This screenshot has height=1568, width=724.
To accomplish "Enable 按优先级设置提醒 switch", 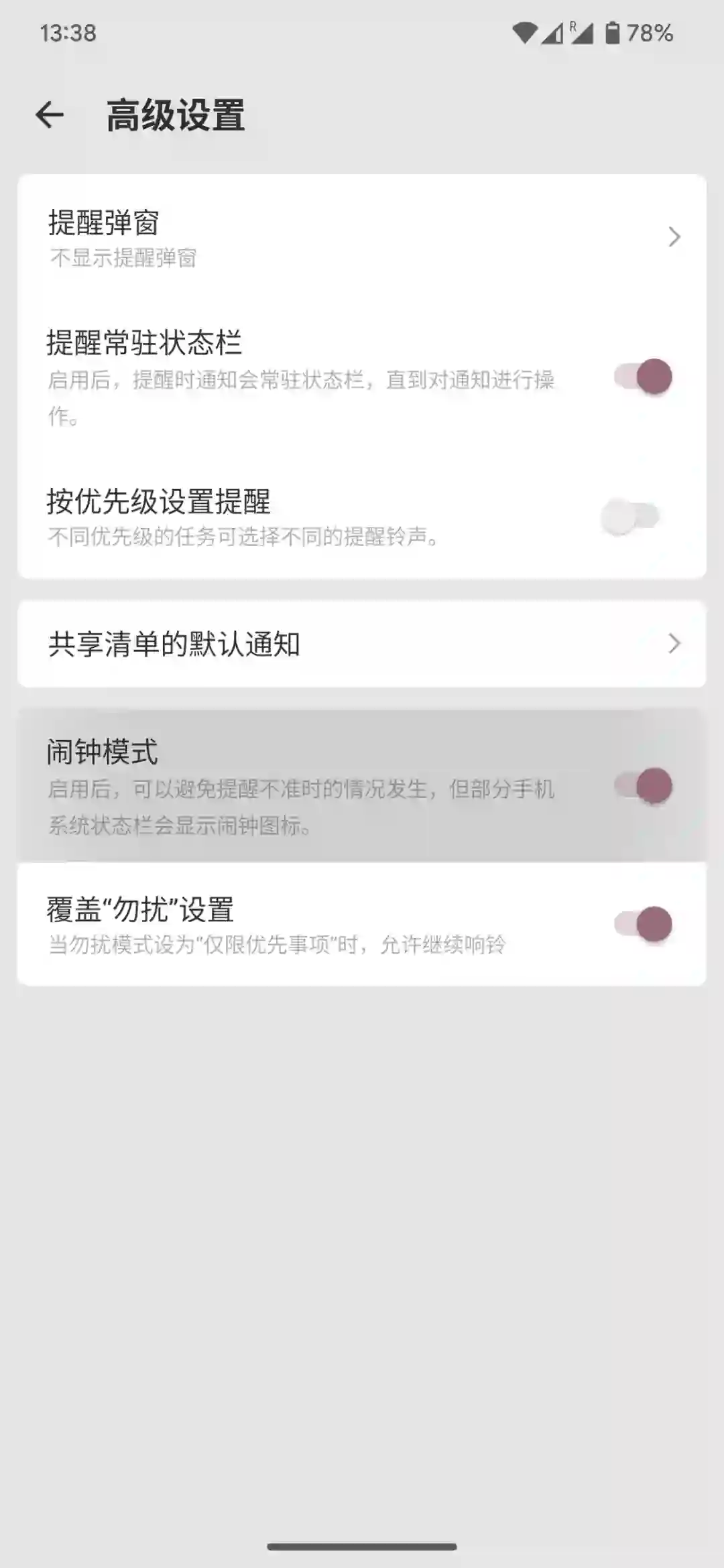I will pos(631,517).
